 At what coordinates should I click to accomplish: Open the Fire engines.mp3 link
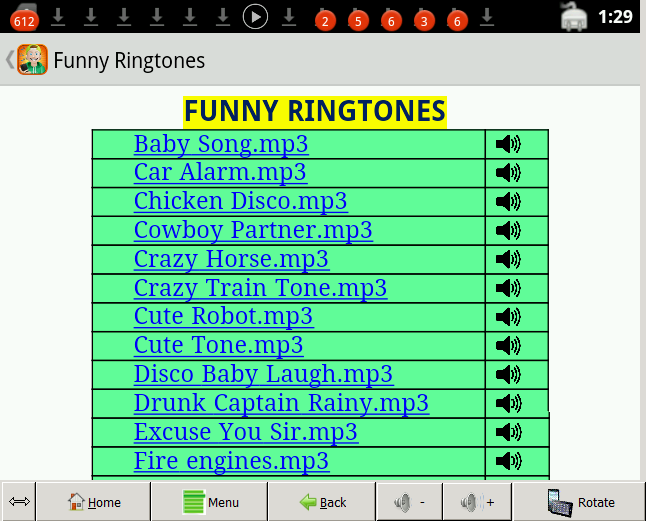(232, 461)
